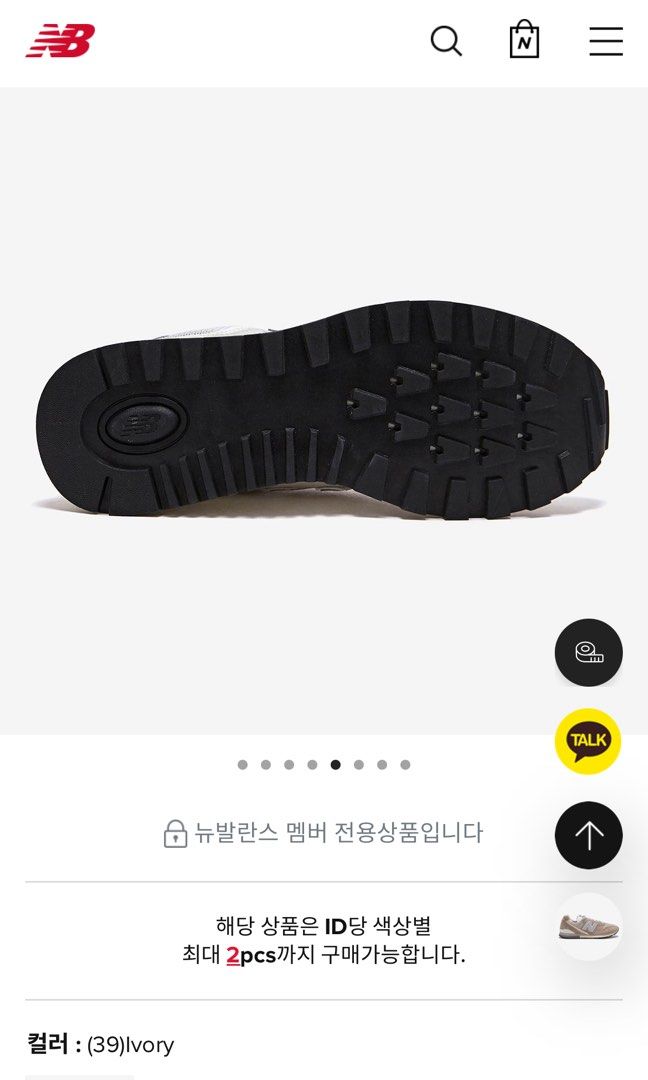Viewport: 648px width, 1080px height.
Task: View the shoe outsole product image
Action: coord(322,410)
